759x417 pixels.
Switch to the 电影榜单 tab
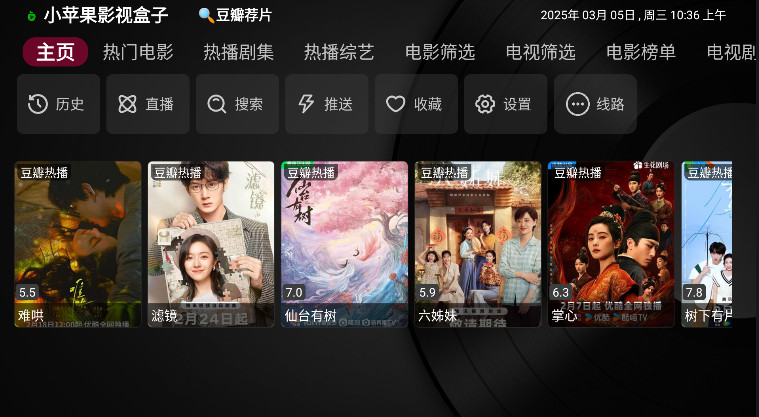pyautogui.click(x=641, y=53)
